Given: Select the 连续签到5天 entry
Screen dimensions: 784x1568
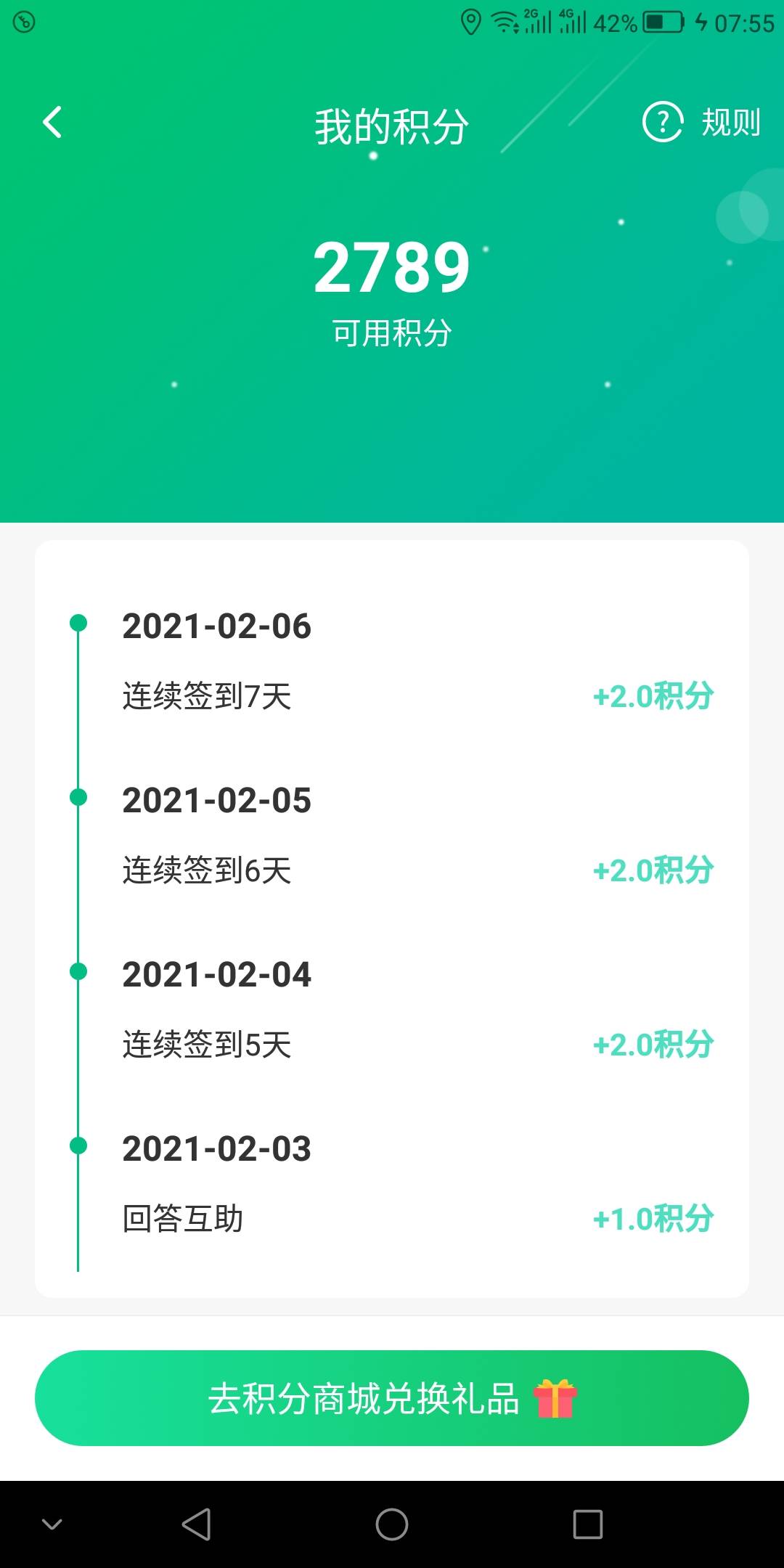Looking at the screenshot, I should [x=205, y=1044].
